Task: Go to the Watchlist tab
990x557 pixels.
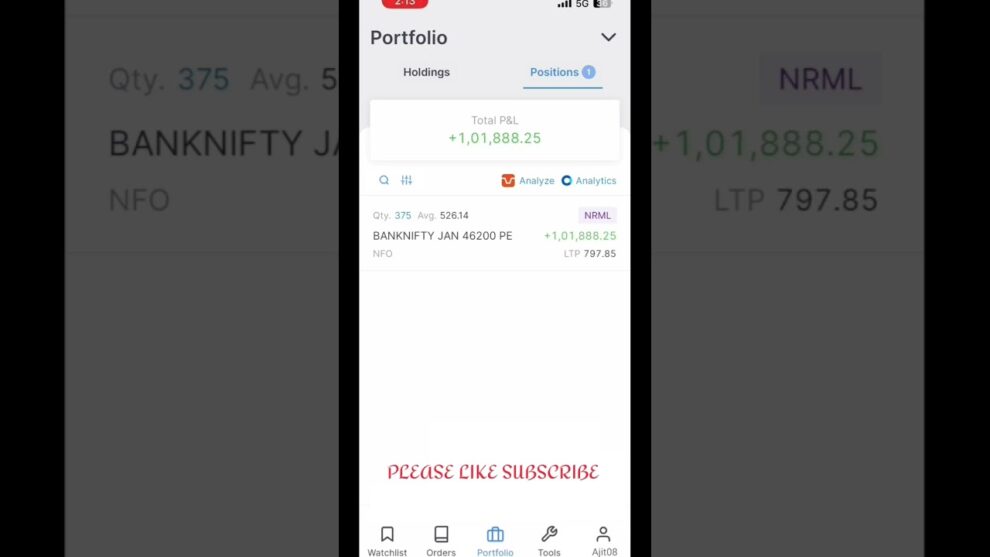Action: [x=387, y=540]
